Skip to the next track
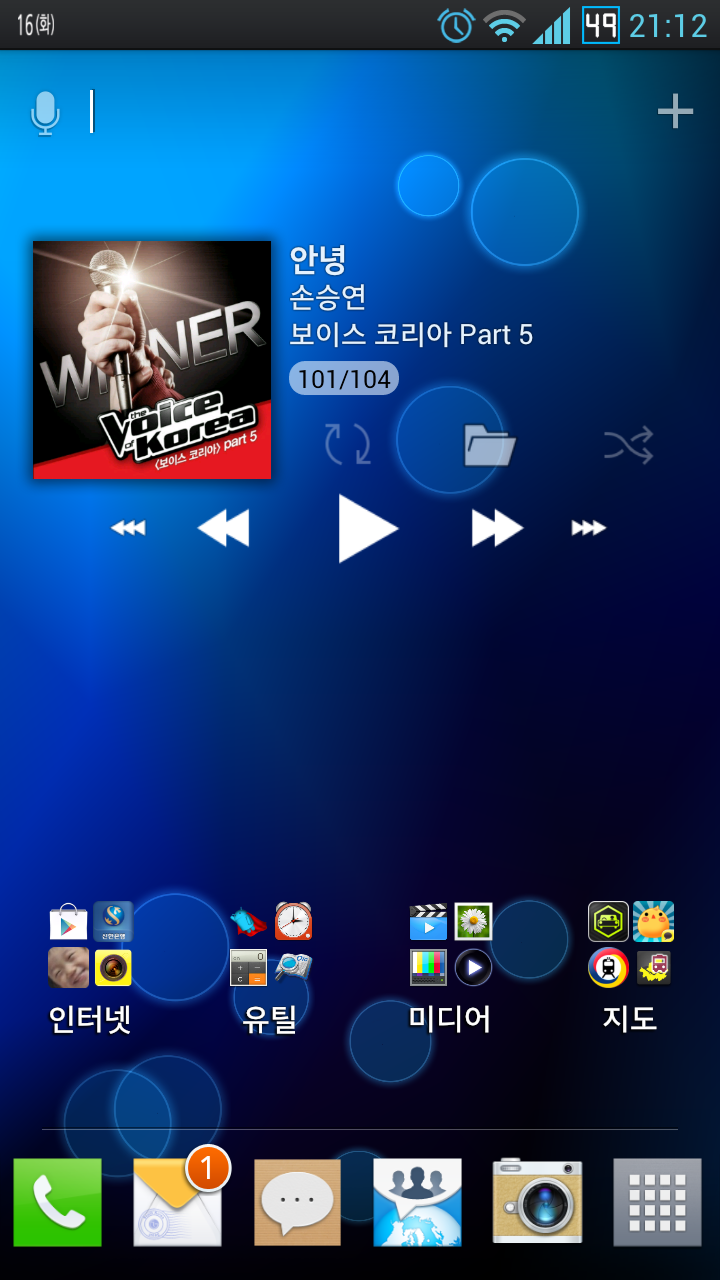 coord(588,528)
